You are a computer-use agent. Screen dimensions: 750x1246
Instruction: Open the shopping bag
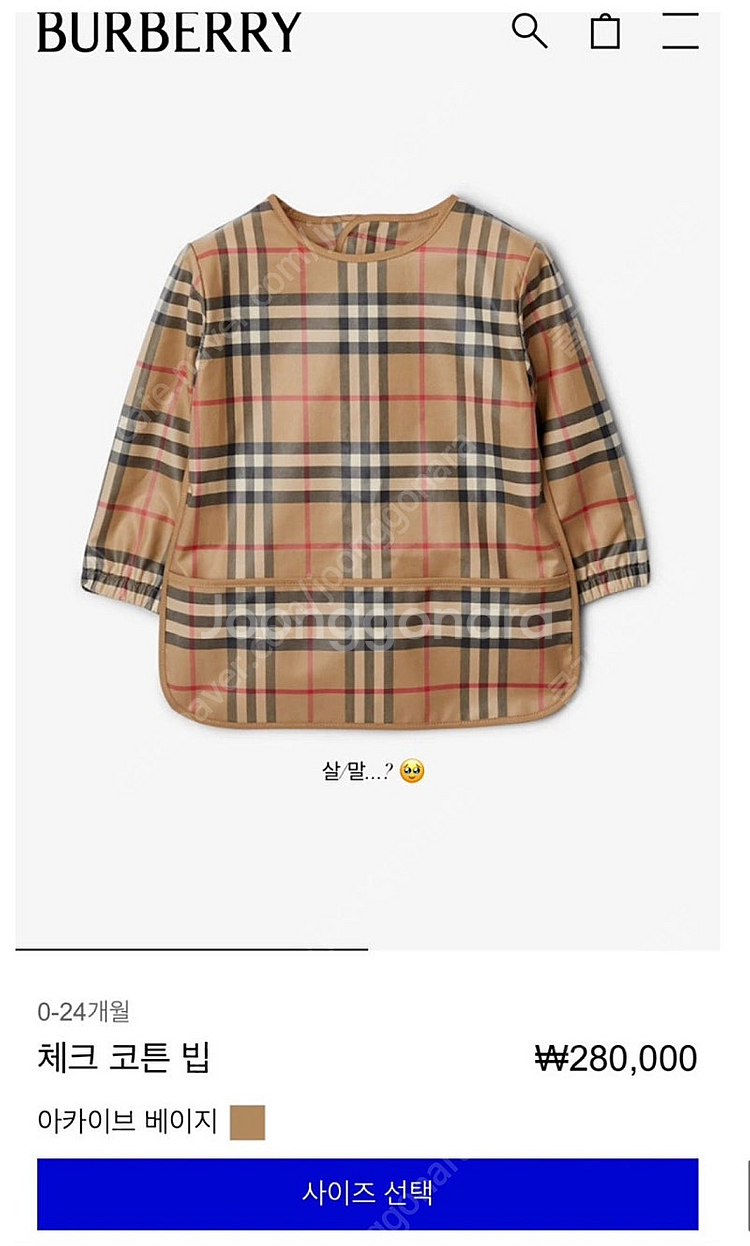click(x=605, y=31)
